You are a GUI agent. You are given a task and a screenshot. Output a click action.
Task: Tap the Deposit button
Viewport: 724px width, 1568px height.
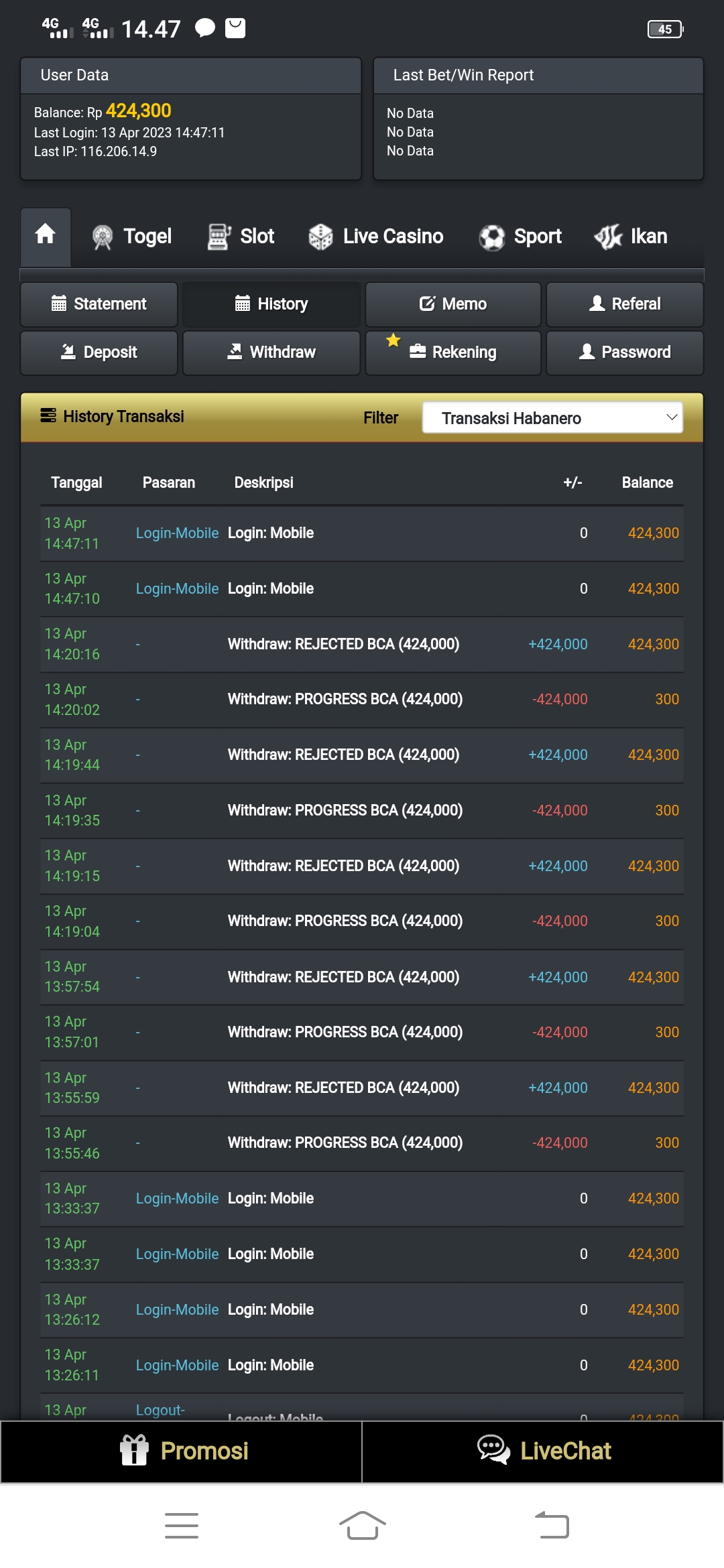(99, 352)
